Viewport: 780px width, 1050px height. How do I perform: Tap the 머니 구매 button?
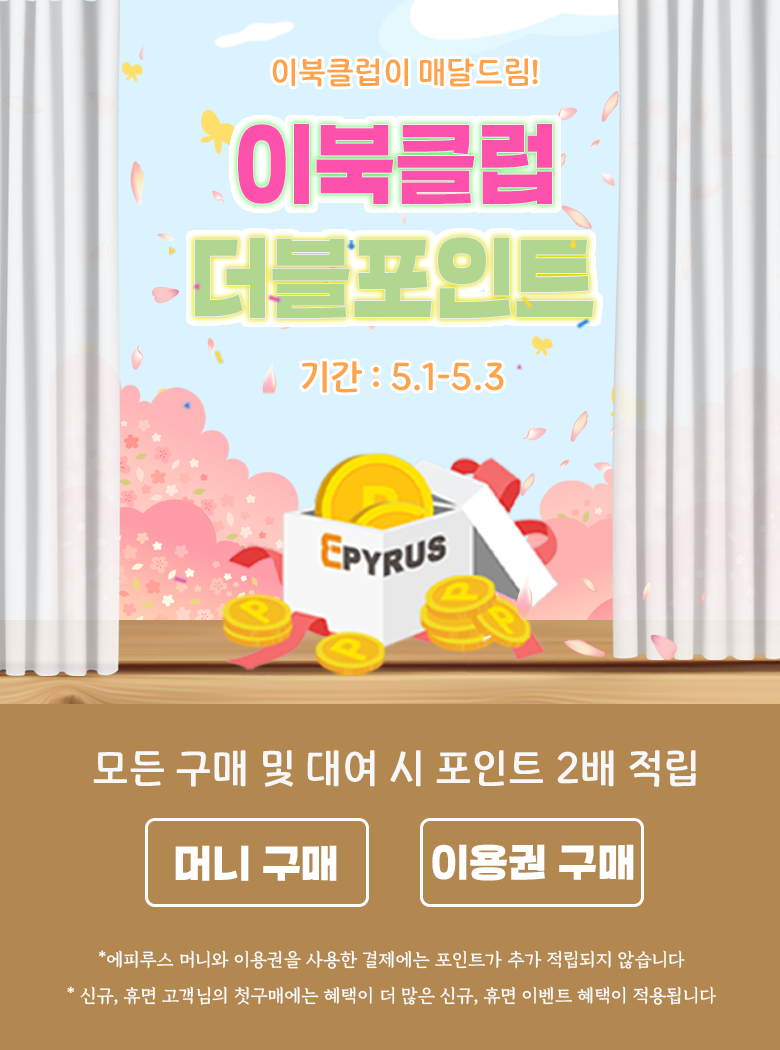click(257, 862)
